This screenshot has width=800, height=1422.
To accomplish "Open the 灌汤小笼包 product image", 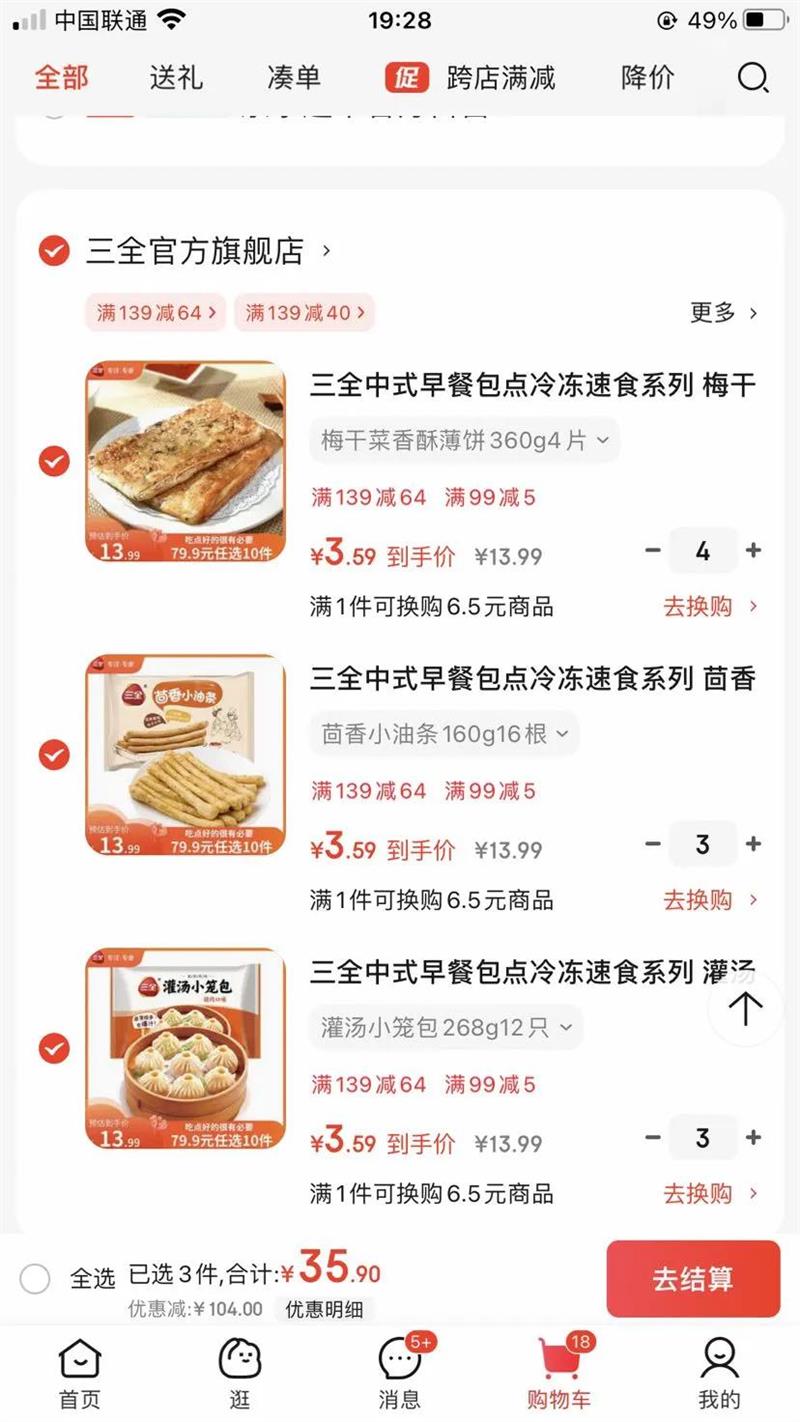I will click(x=186, y=1048).
